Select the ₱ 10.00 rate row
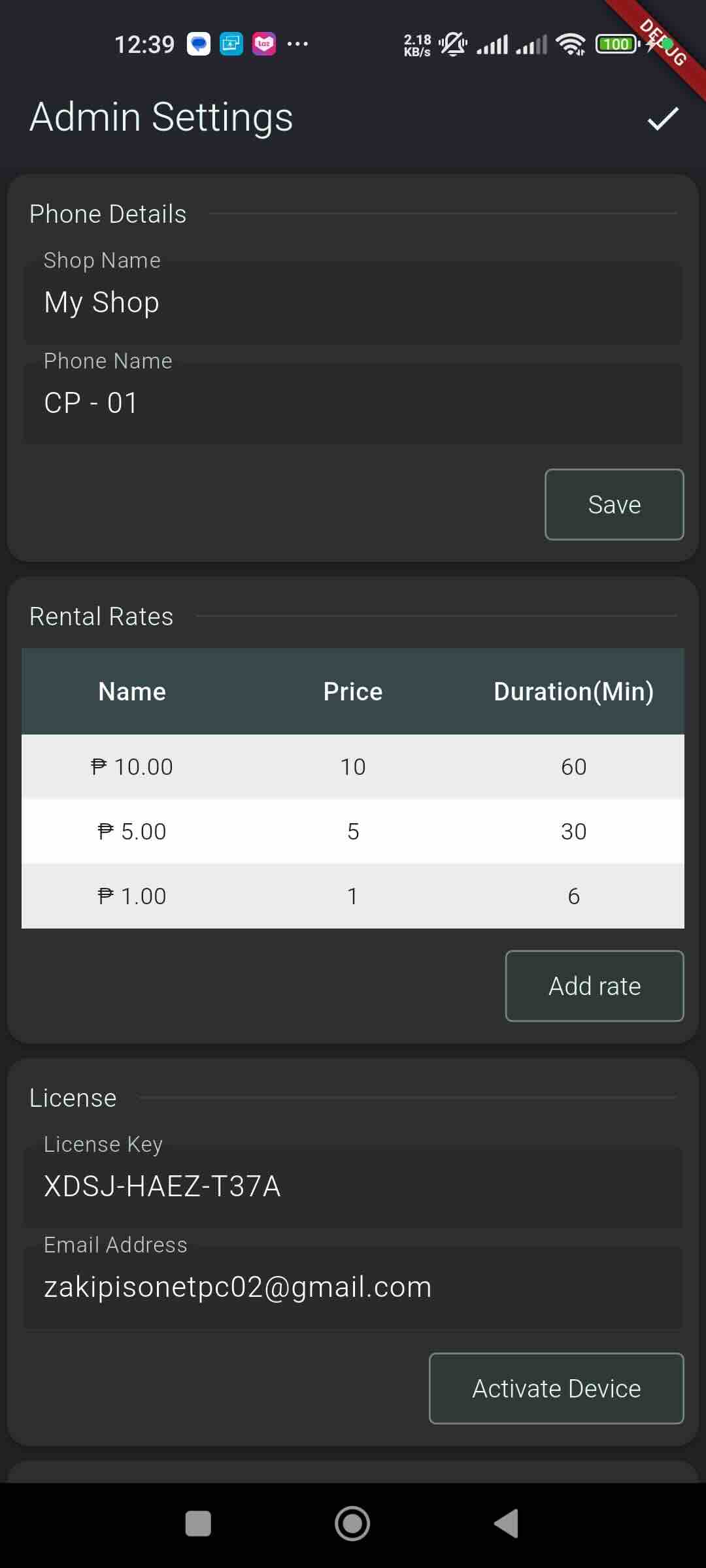The height and width of the screenshot is (1568, 706). click(x=353, y=766)
